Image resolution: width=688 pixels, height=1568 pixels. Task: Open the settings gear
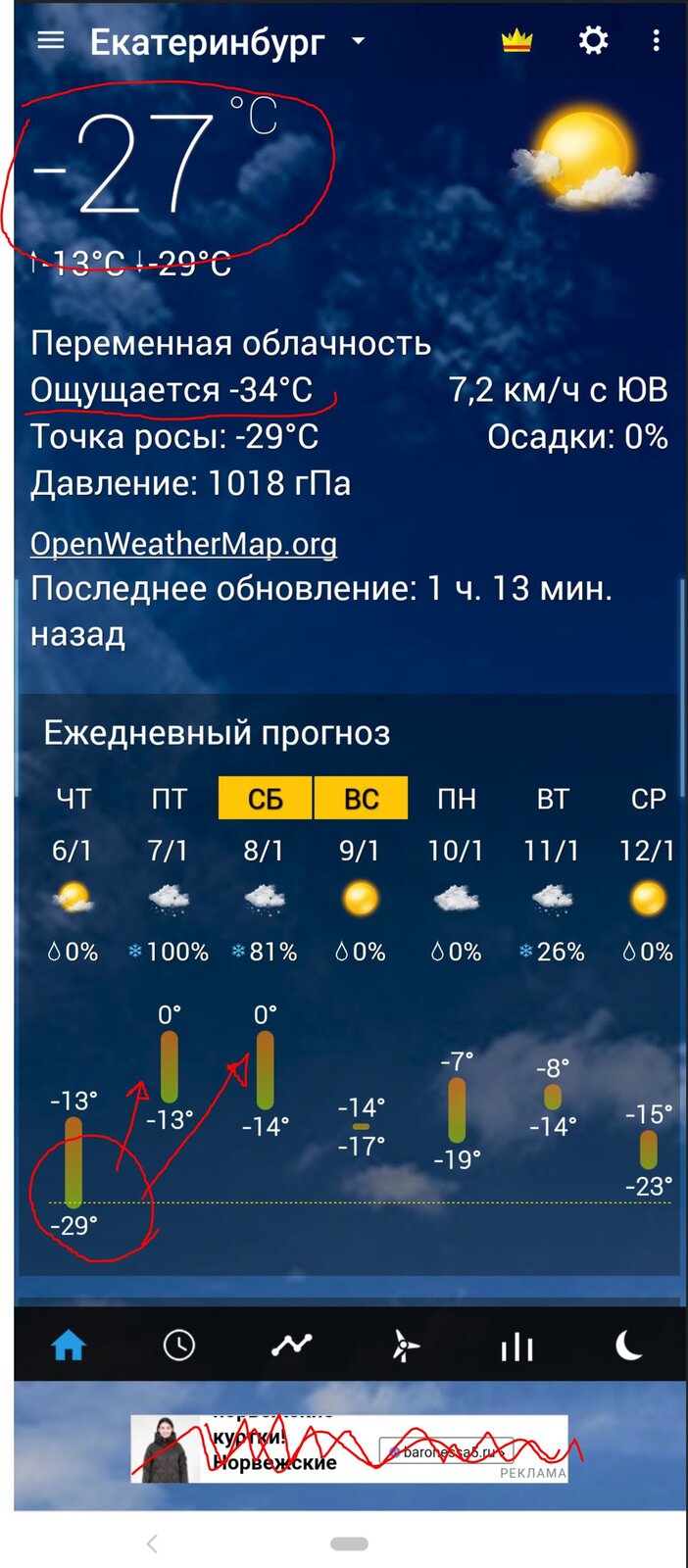coord(593,41)
